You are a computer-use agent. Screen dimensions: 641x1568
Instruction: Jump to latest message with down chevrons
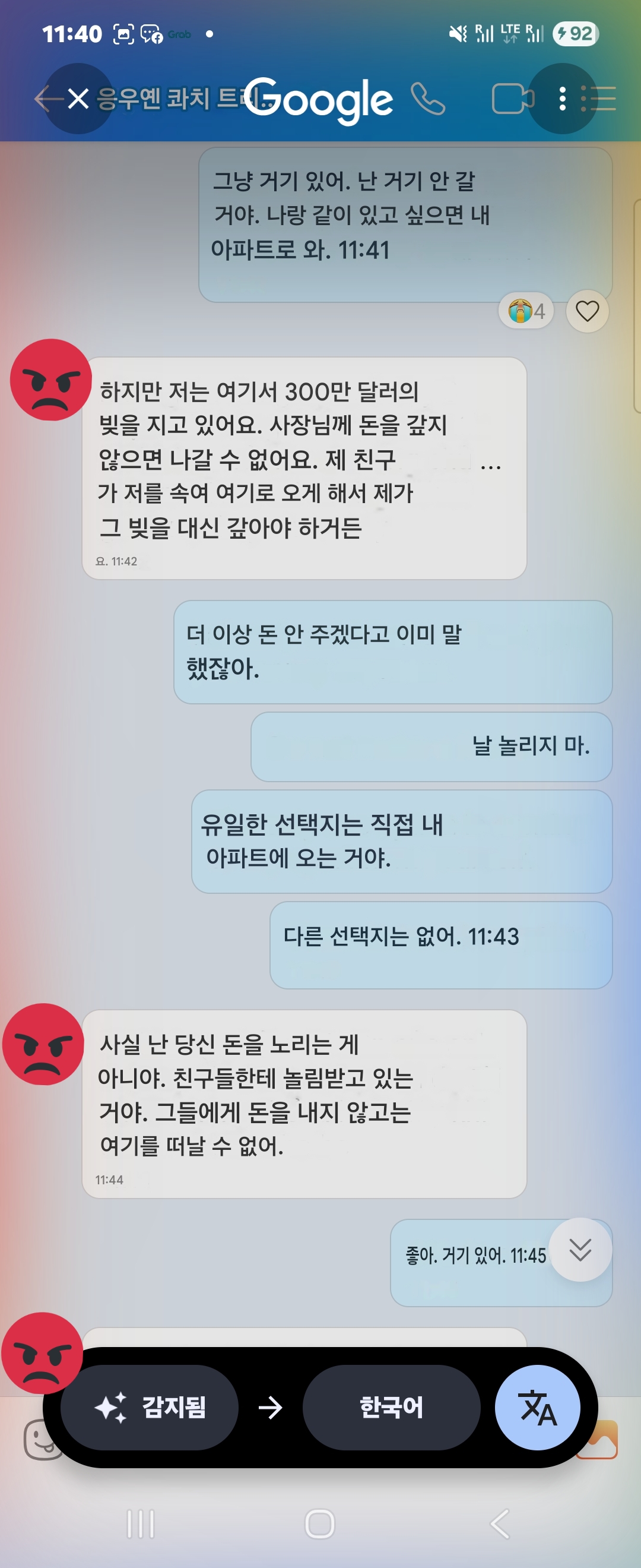coord(580,1250)
